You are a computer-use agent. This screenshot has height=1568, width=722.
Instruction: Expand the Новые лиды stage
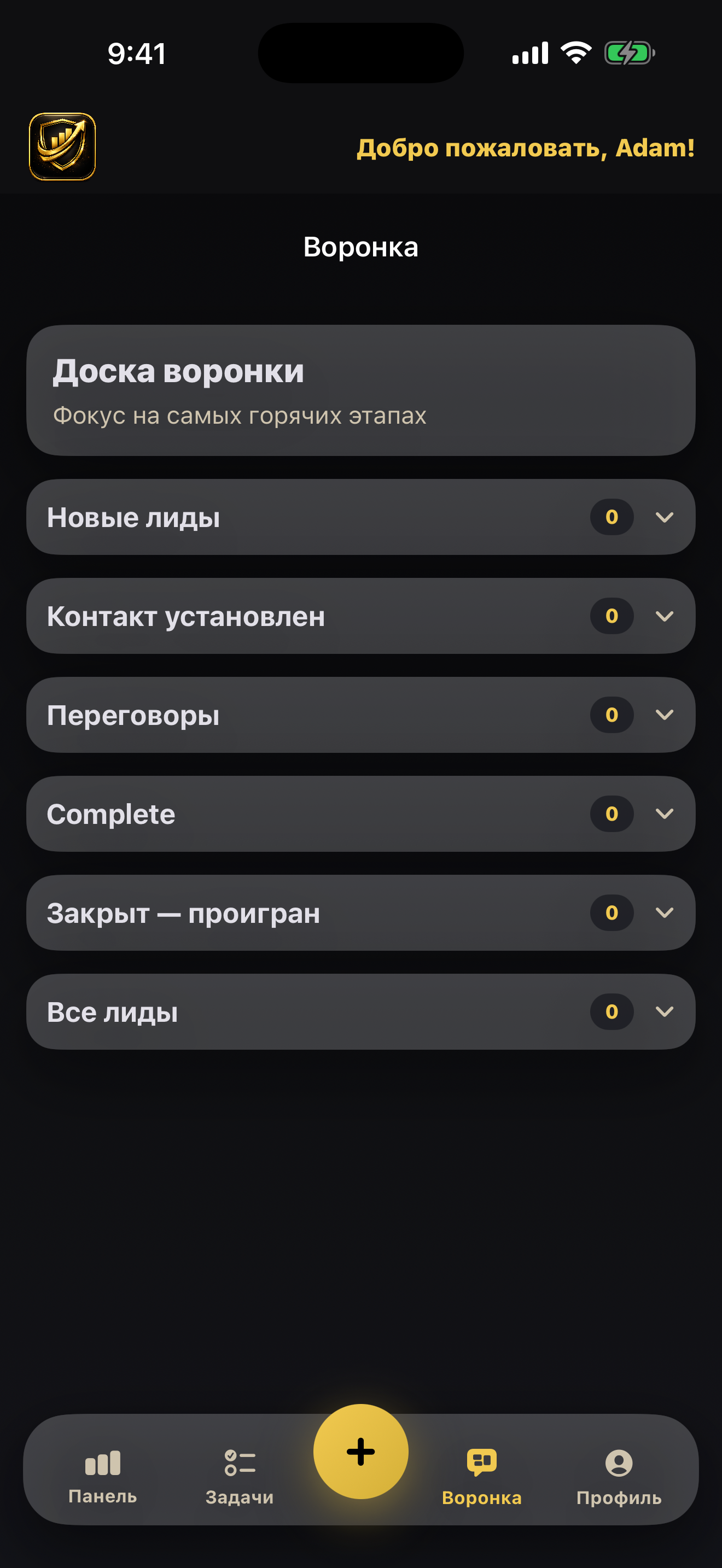pos(665,517)
